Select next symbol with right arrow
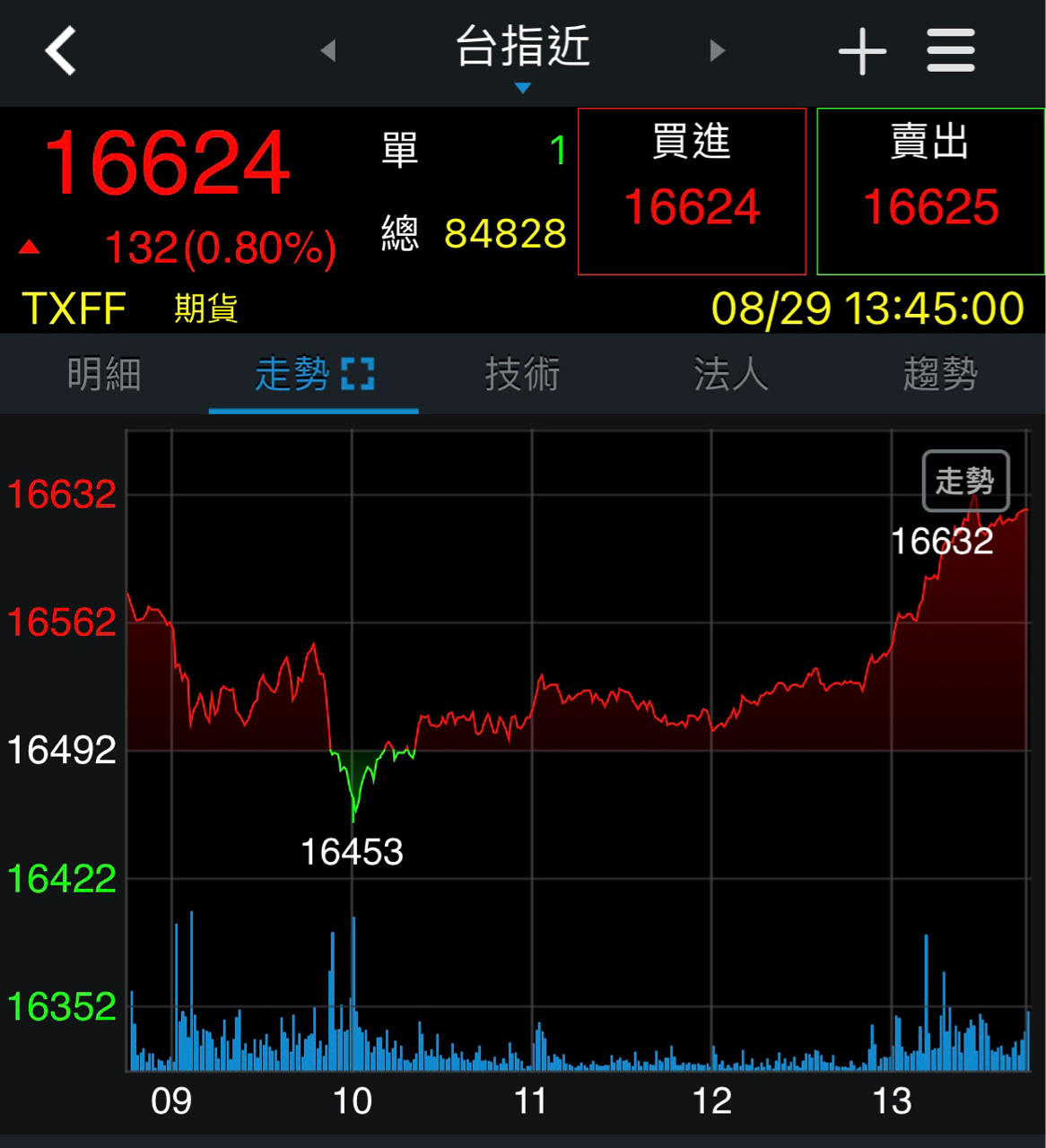This screenshot has width=1046, height=1148. [x=716, y=51]
